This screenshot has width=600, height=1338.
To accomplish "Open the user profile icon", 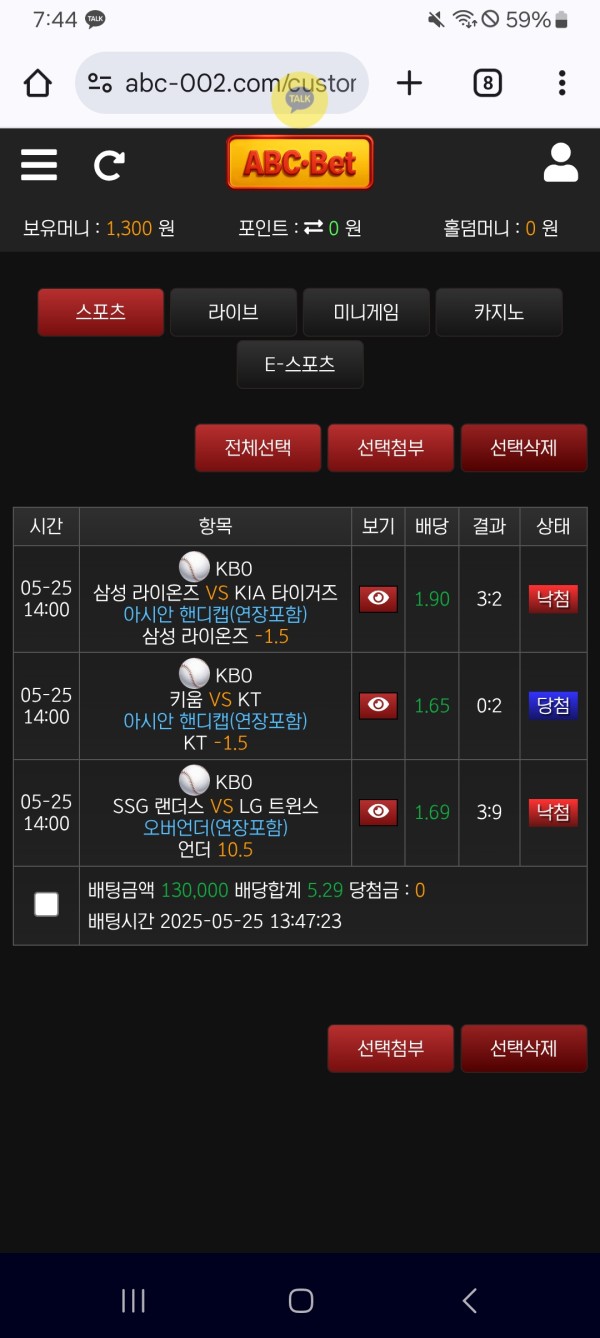I will [x=560, y=163].
